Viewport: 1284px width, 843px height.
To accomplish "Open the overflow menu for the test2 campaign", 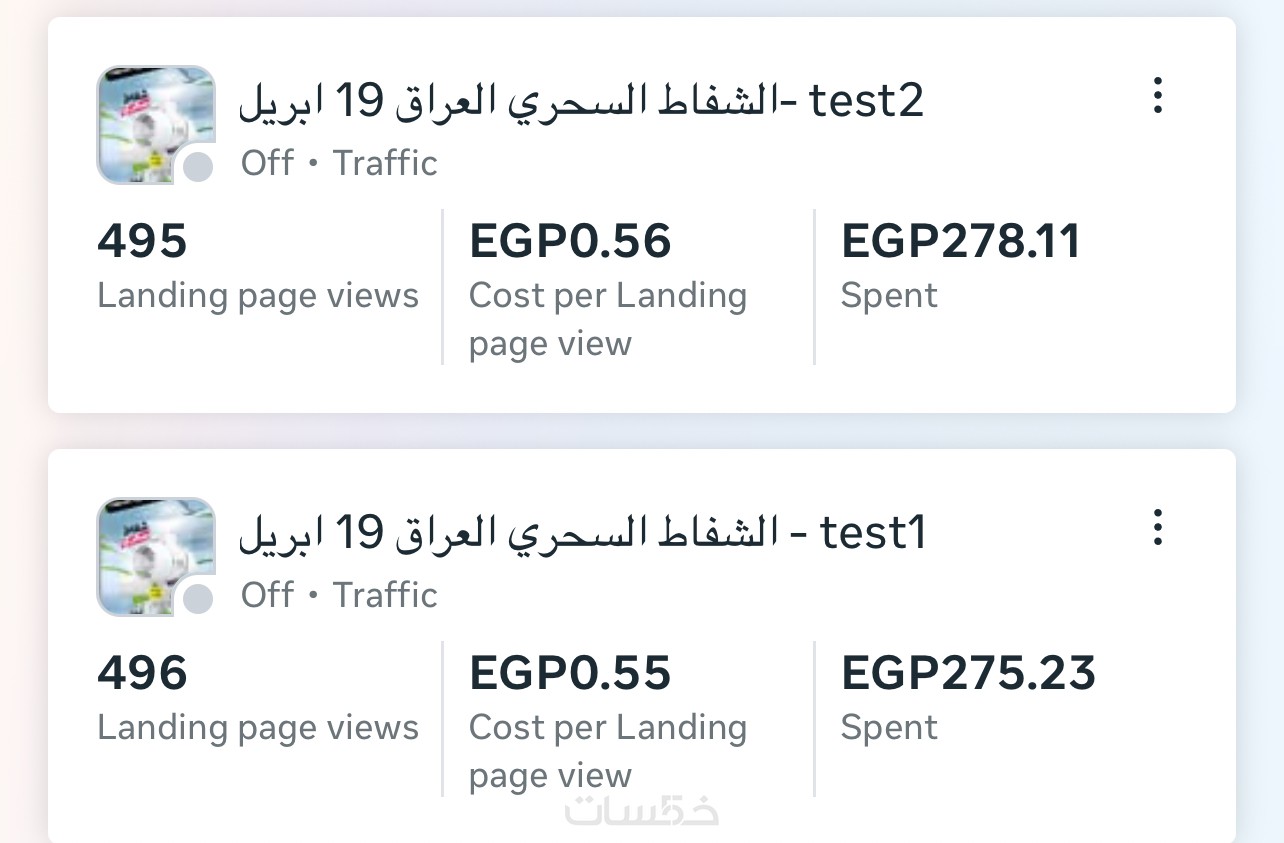I will 1157,96.
